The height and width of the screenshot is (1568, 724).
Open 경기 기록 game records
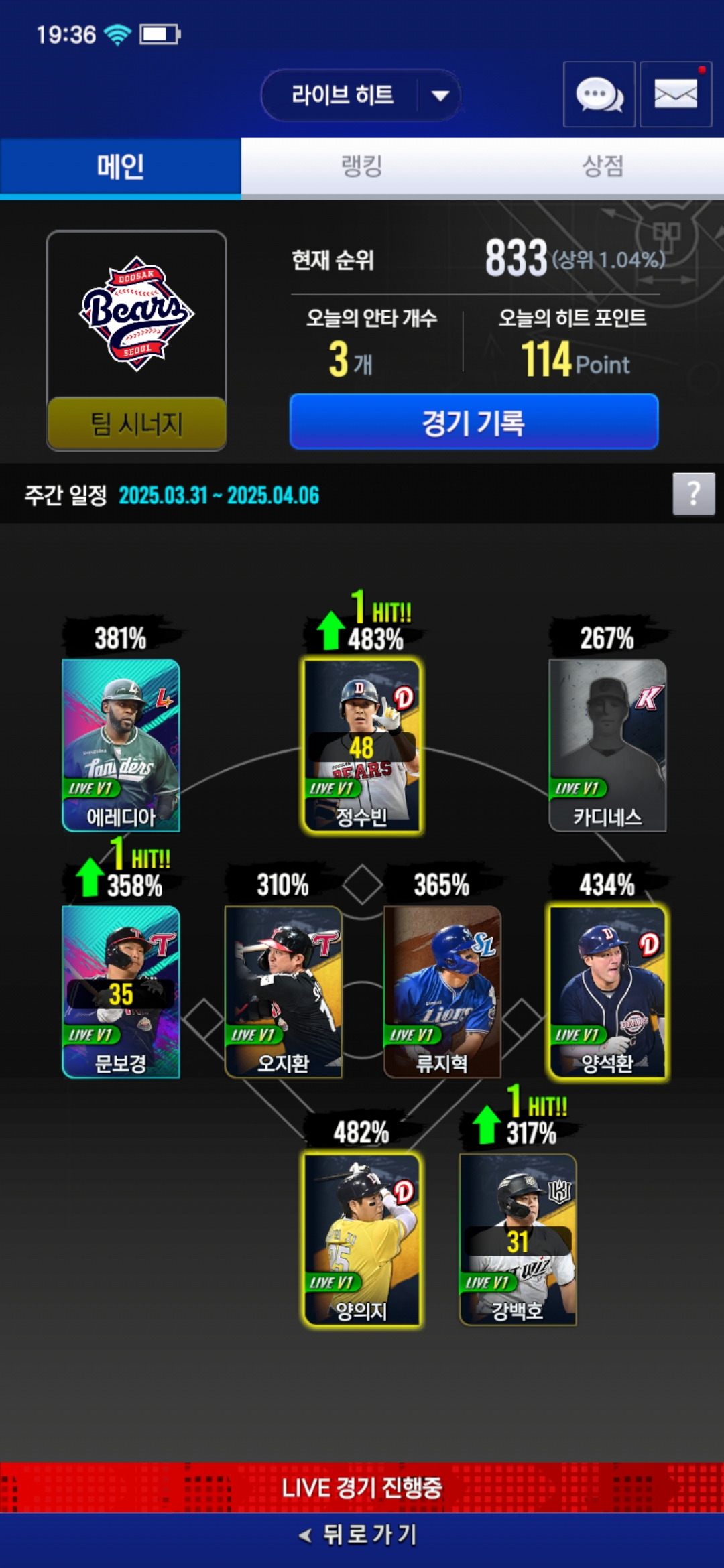473,422
